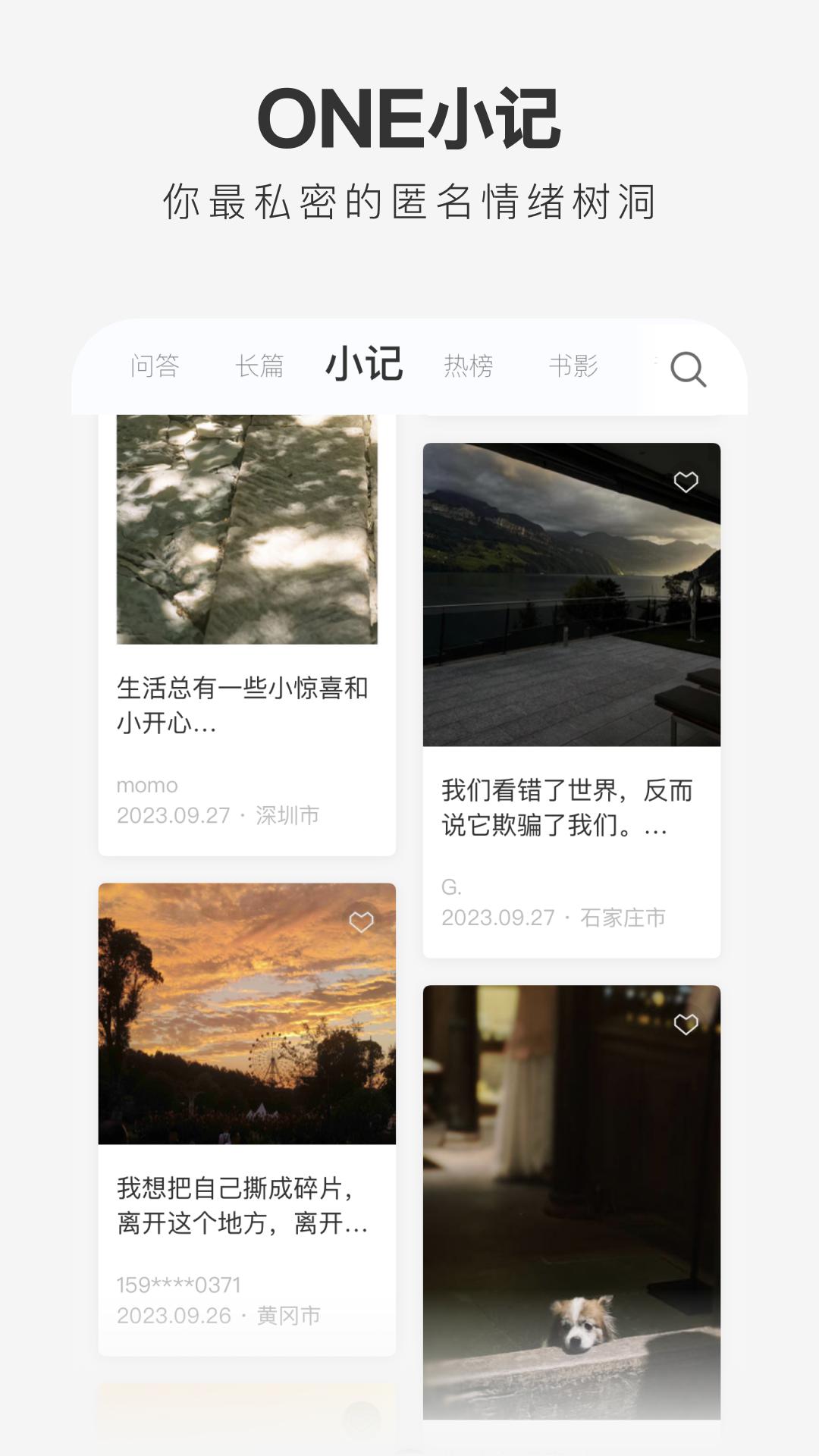Switch to the 问答 tab
The height and width of the screenshot is (1456, 819).
[155, 366]
